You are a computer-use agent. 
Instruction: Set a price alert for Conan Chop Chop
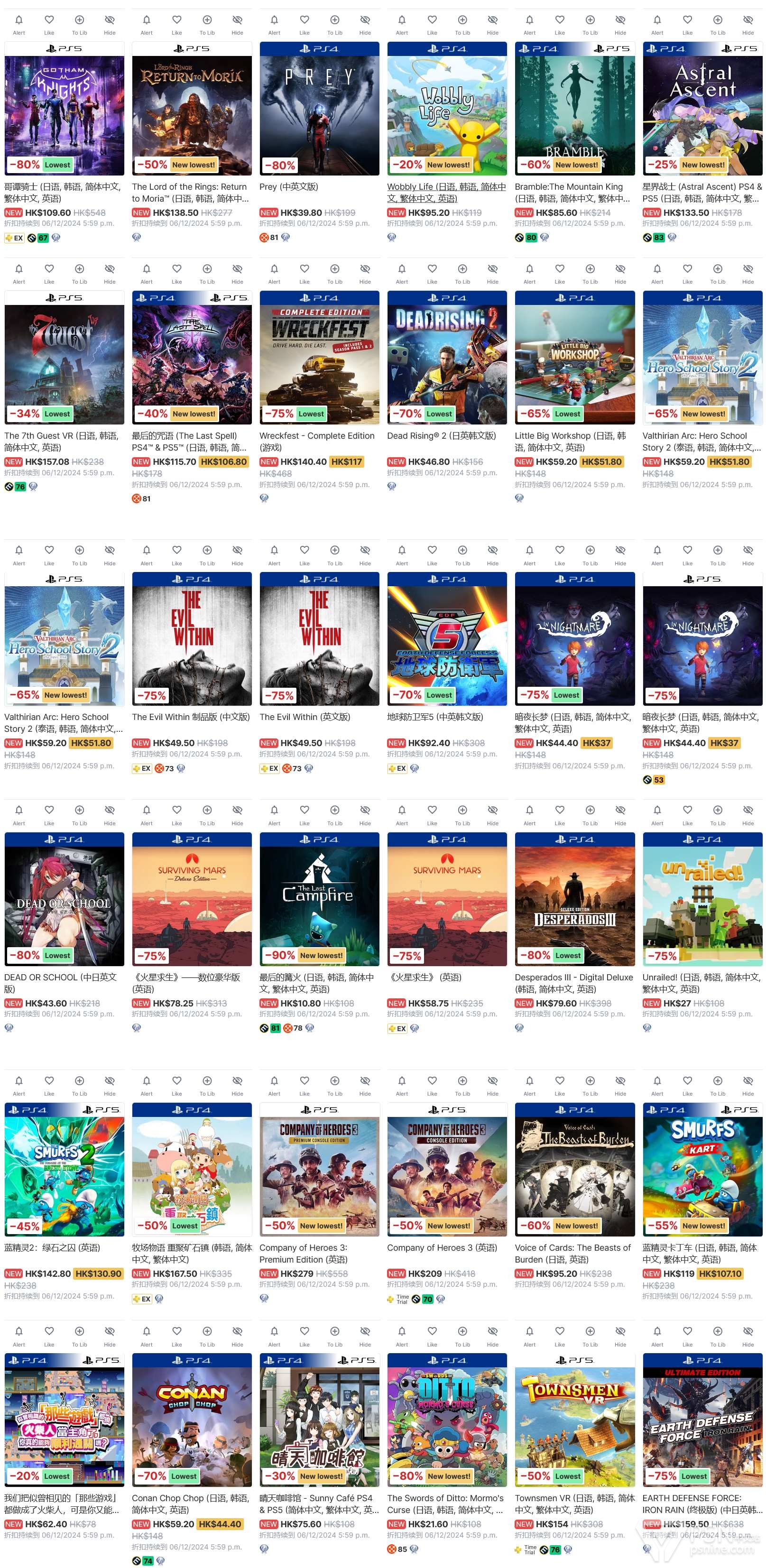146,1336
